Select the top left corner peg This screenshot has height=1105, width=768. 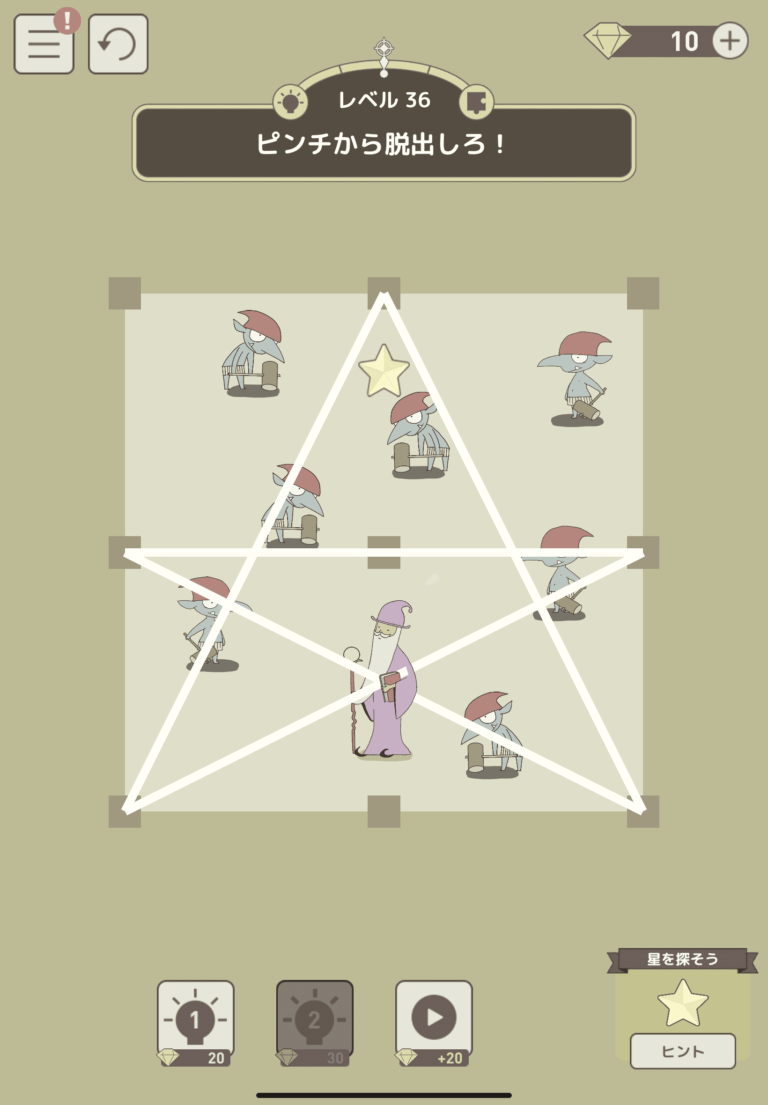click(x=125, y=293)
